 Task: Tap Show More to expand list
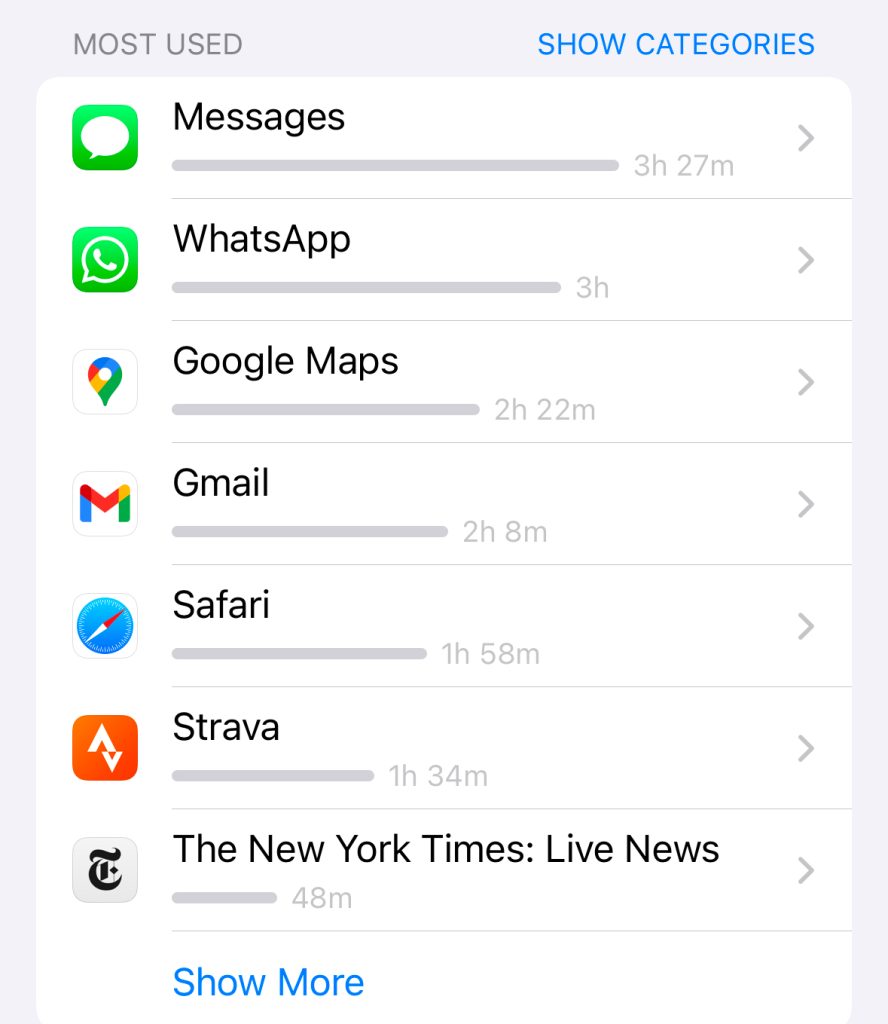click(268, 982)
